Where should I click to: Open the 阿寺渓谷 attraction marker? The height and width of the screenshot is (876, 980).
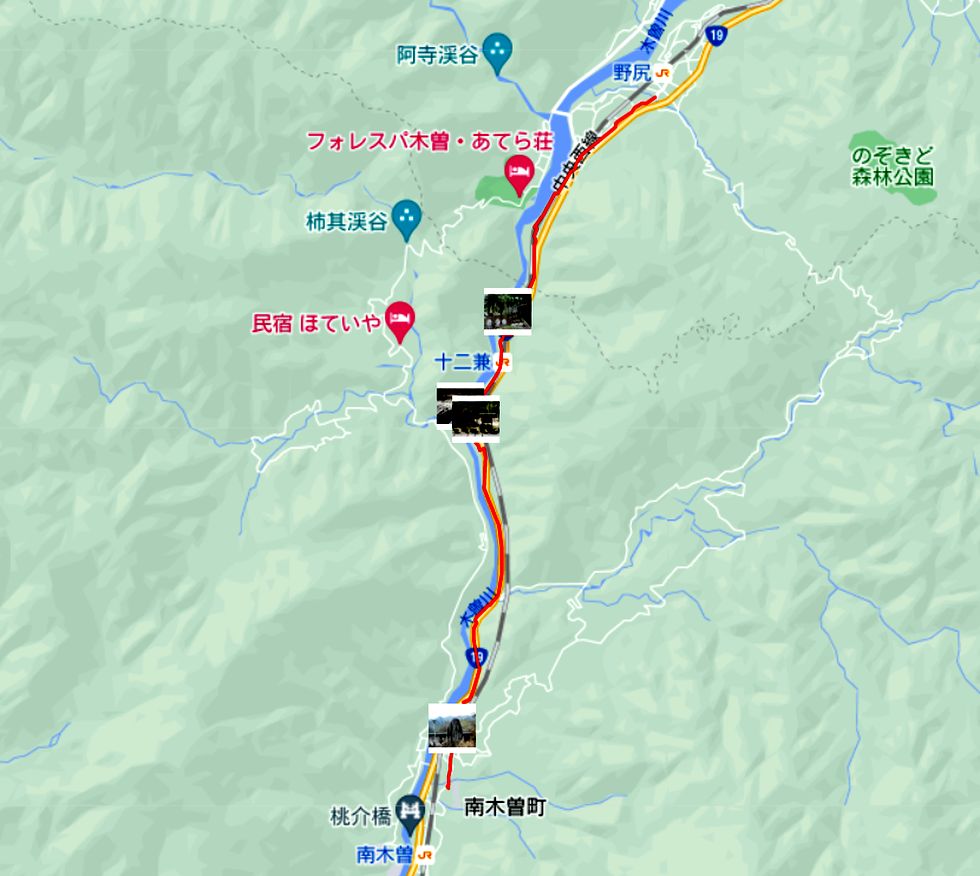pos(497,50)
